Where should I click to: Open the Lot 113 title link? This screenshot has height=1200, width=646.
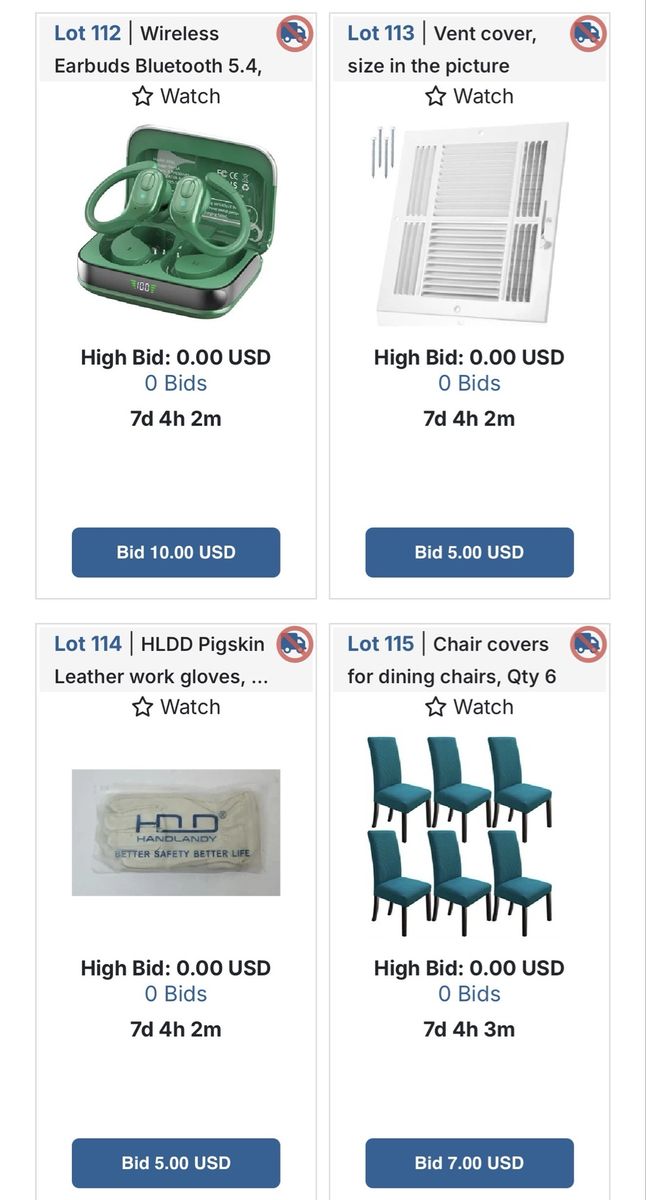pyautogui.click(x=381, y=33)
